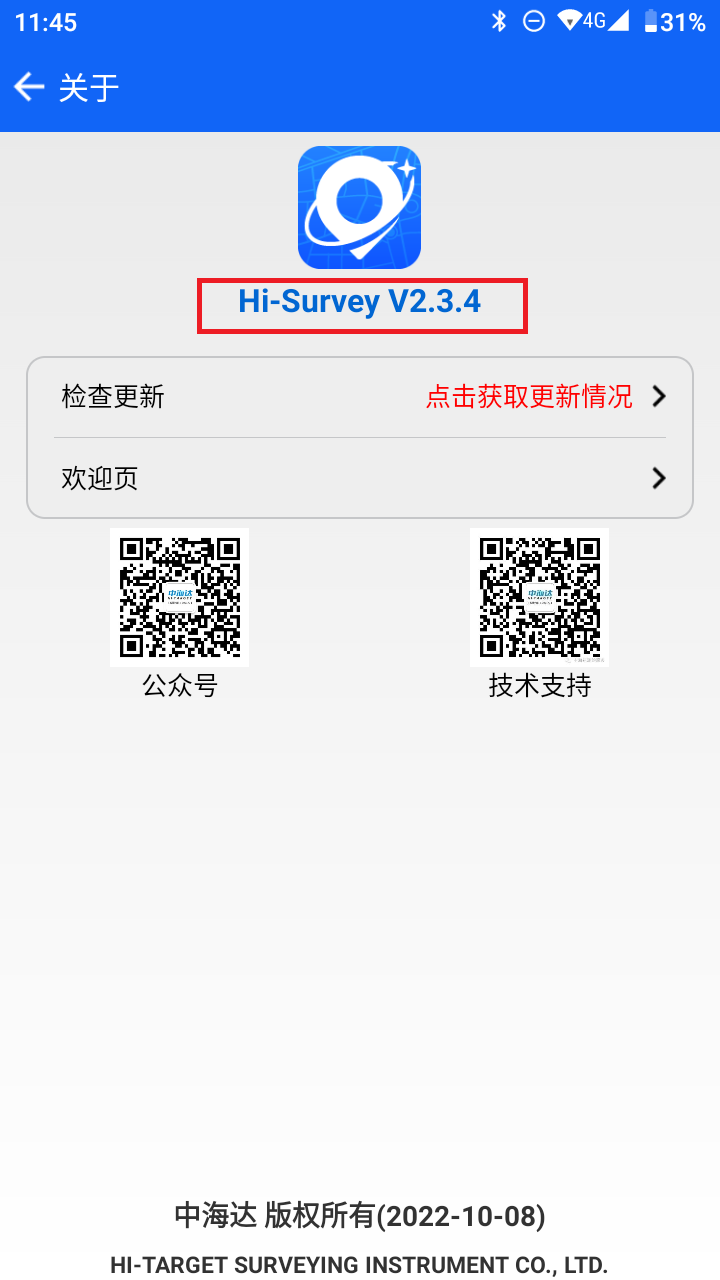Open the 欢迎页 row
The height and width of the screenshot is (1280, 720).
click(x=360, y=478)
